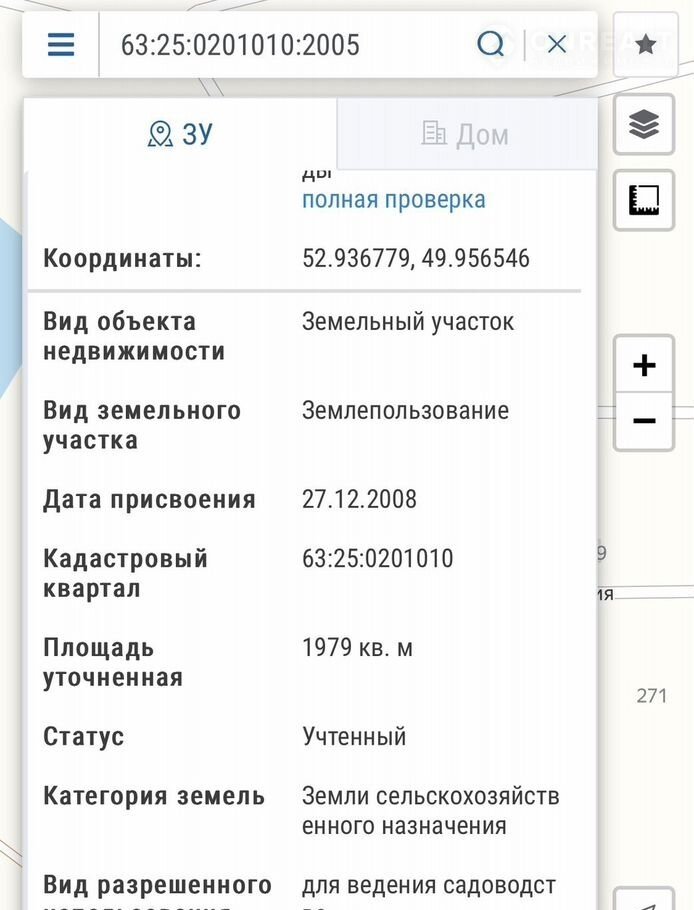Image resolution: width=694 pixels, height=910 pixels.
Task: Switch to the Дом tab
Action: tap(466, 134)
